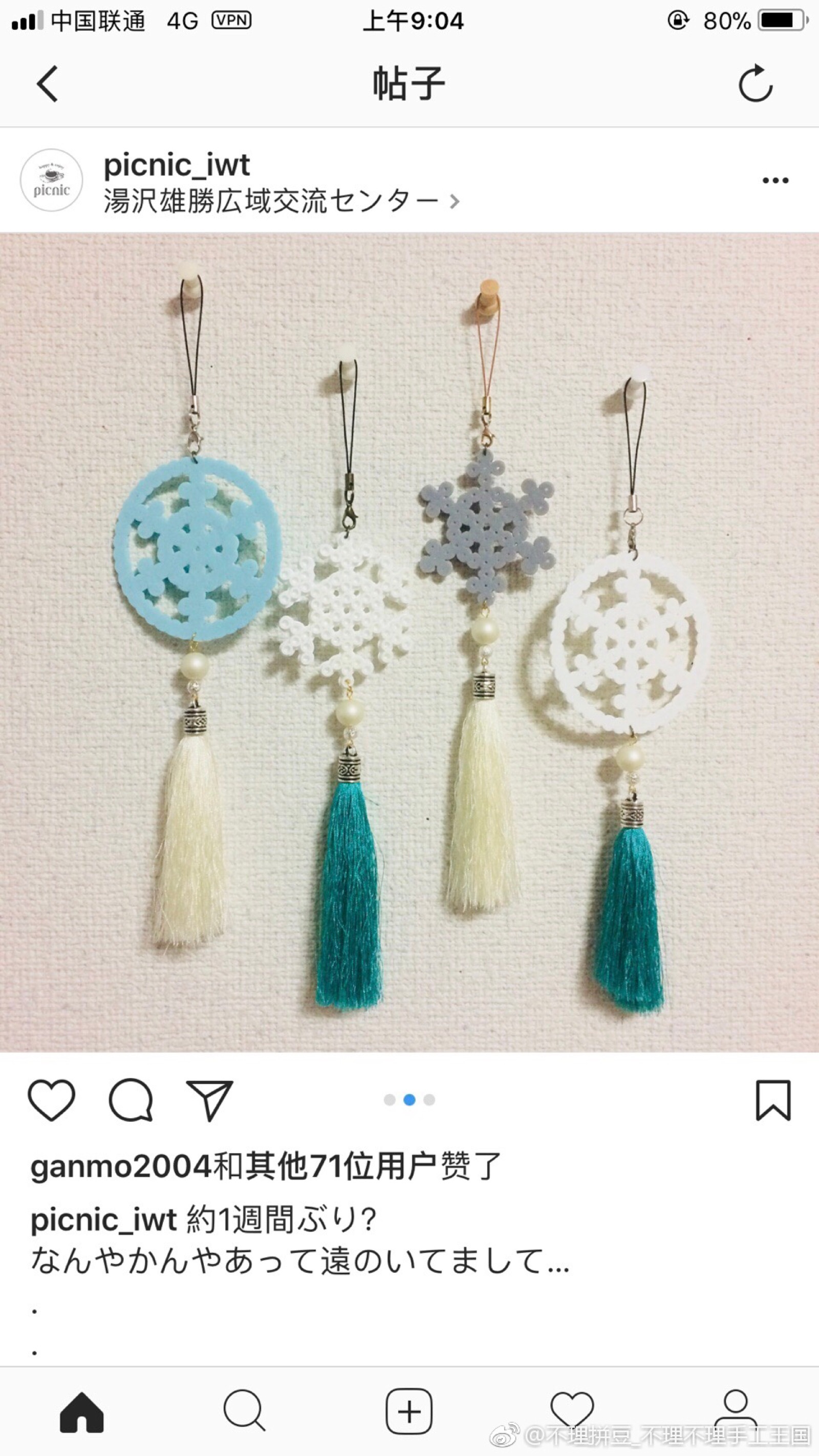Go to the Home feed tab
Screen dimensions: 819x1456
(x=82, y=1412)
